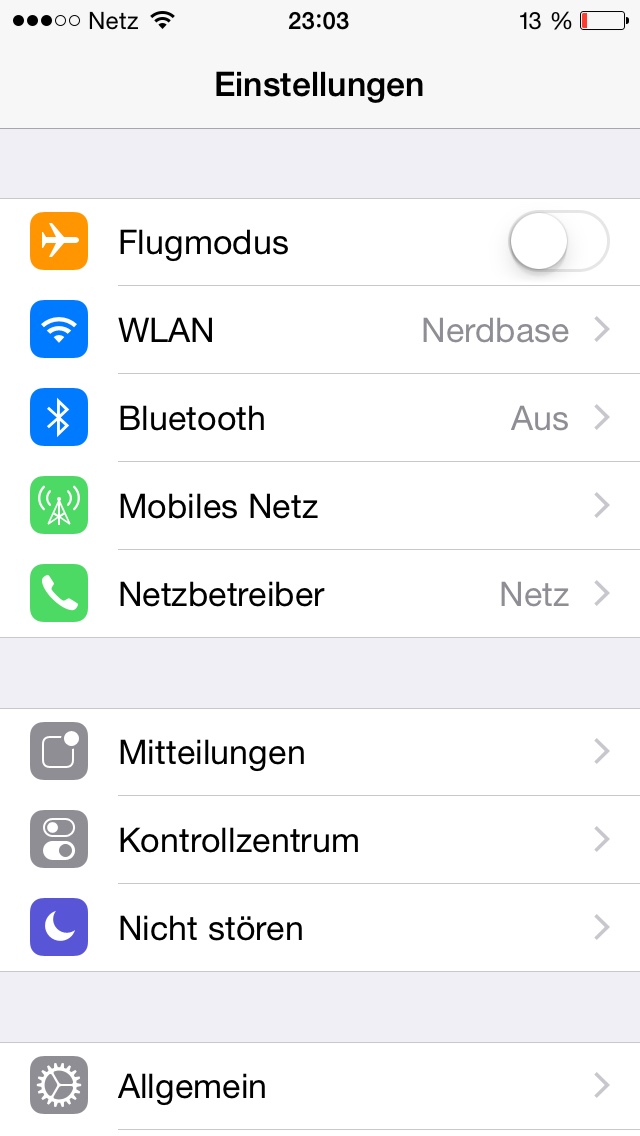Open WLAN settings showing Nerdbase
This screenshot has width=640, height=1136.
point(320,330)
